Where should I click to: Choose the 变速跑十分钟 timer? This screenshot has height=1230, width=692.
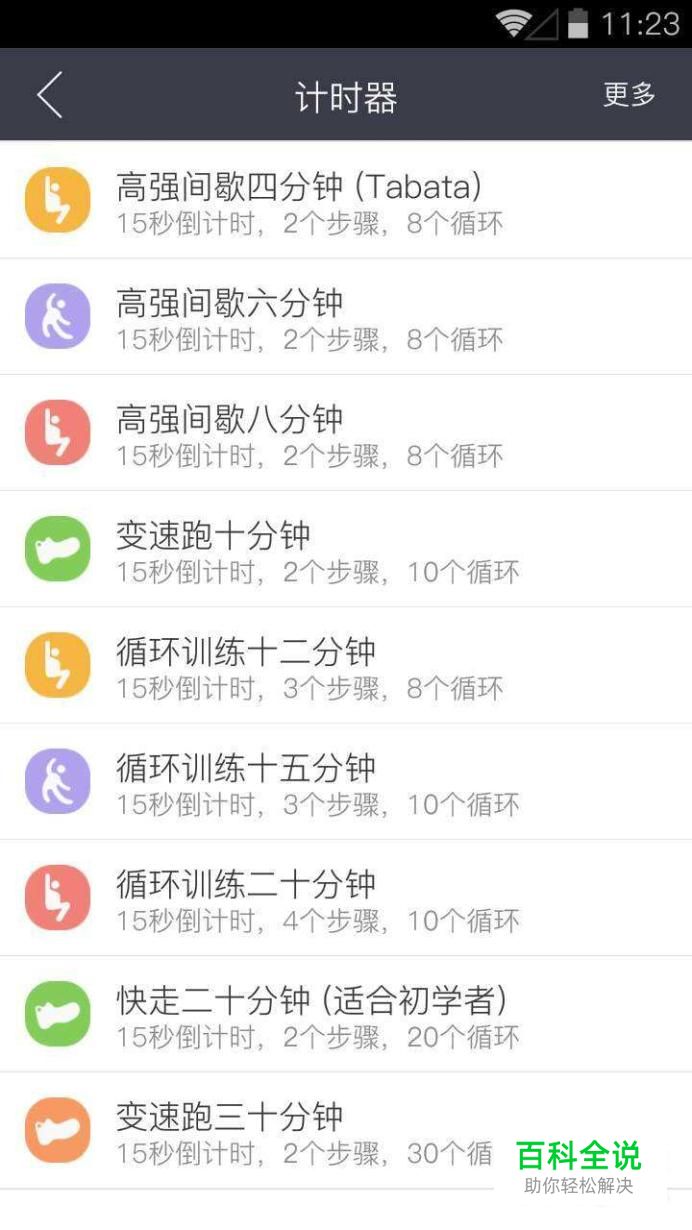pyautogui.click(x=346, y=548)
